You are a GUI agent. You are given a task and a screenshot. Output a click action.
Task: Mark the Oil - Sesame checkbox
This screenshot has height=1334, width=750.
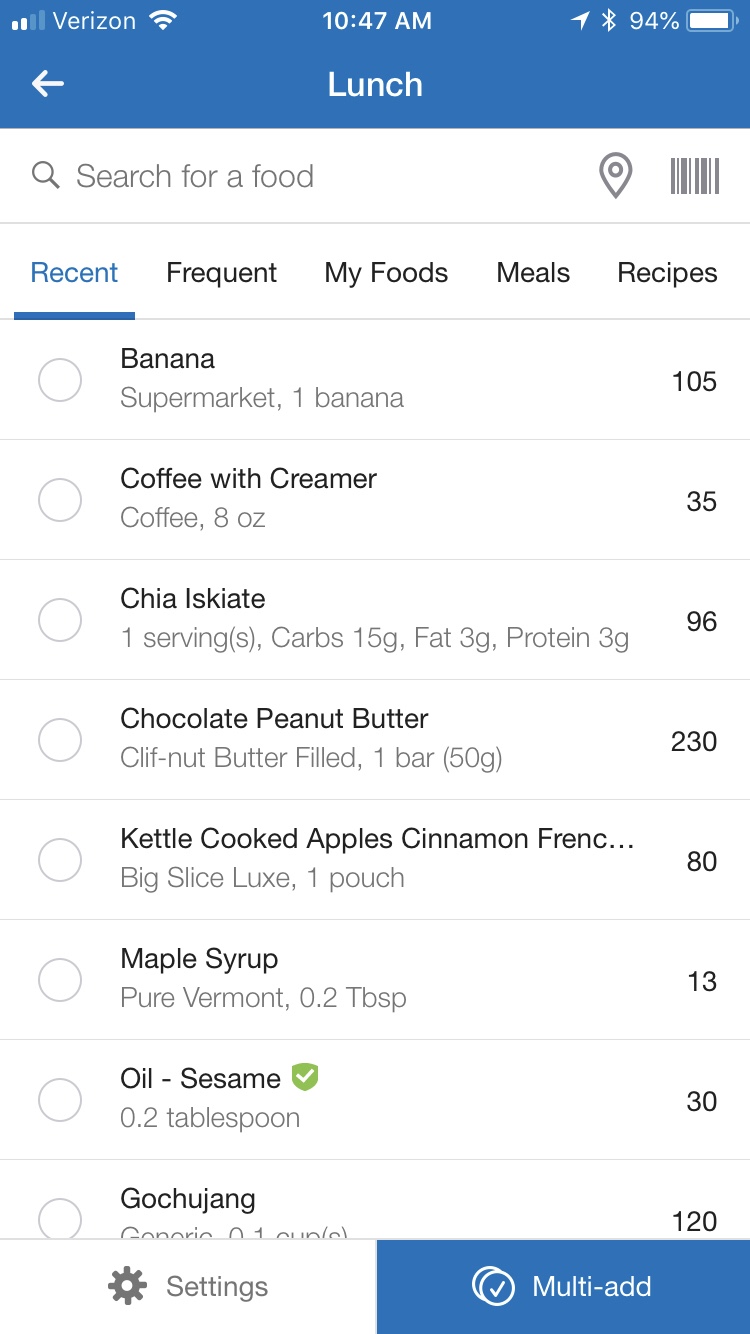coord(60,1100)
